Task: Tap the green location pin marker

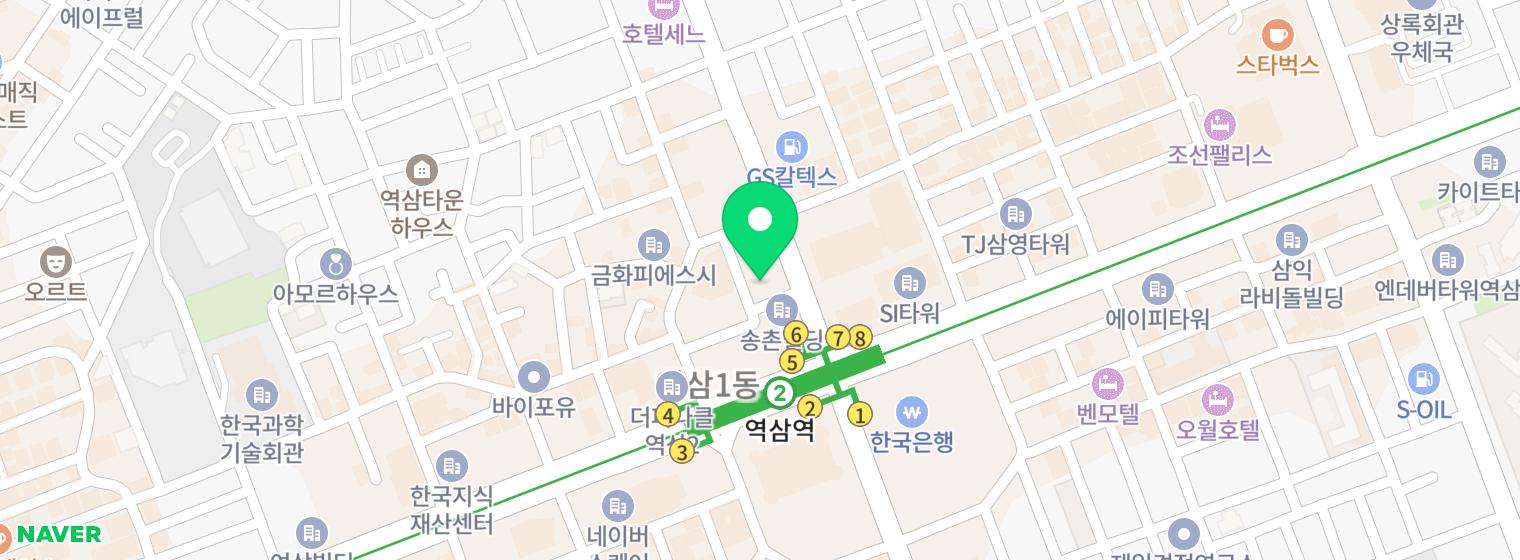Action: pyautogui.click(x=760, y=223)
